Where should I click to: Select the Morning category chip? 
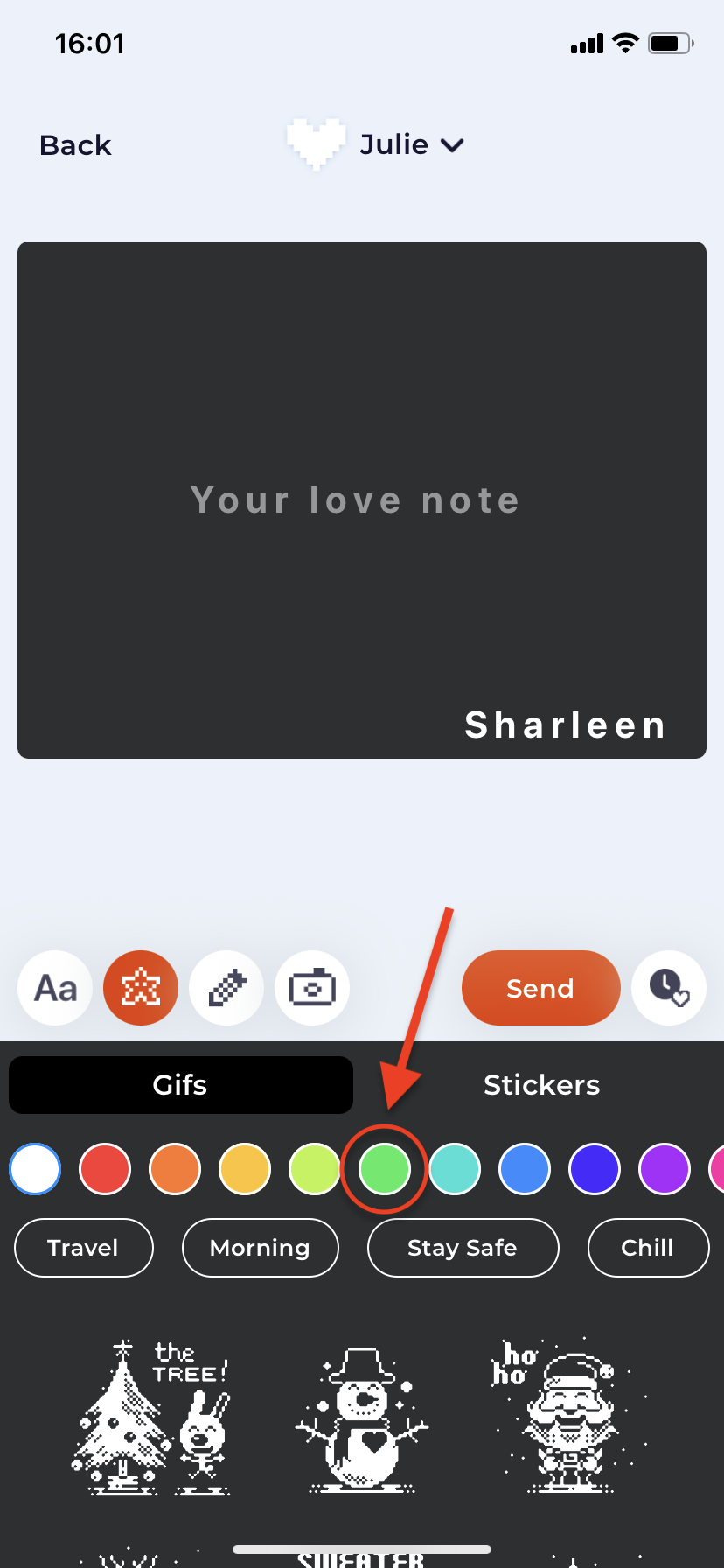tap(261, 1248)
